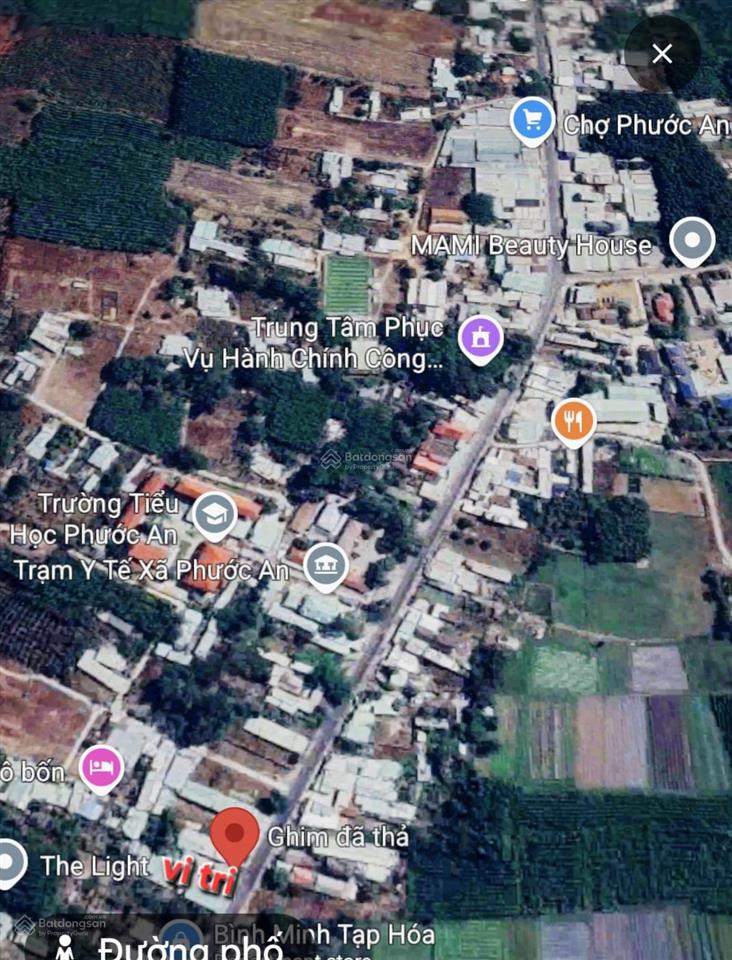Click the Trung Tâm Phục Vụ Hành Chính government icon
The height and width of the screenshot is (960, 732).
(479, 337)
